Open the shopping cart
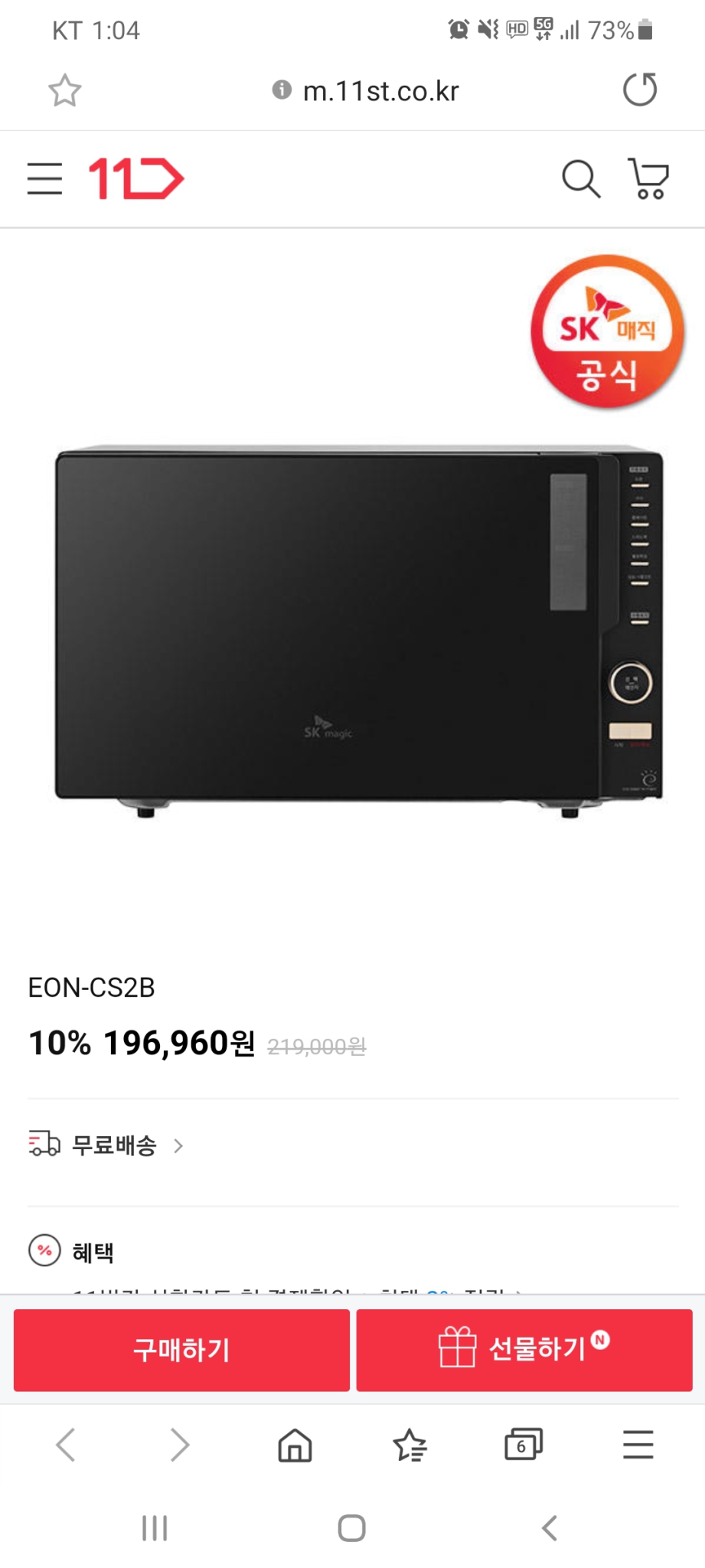 click(x=648, y=179)
